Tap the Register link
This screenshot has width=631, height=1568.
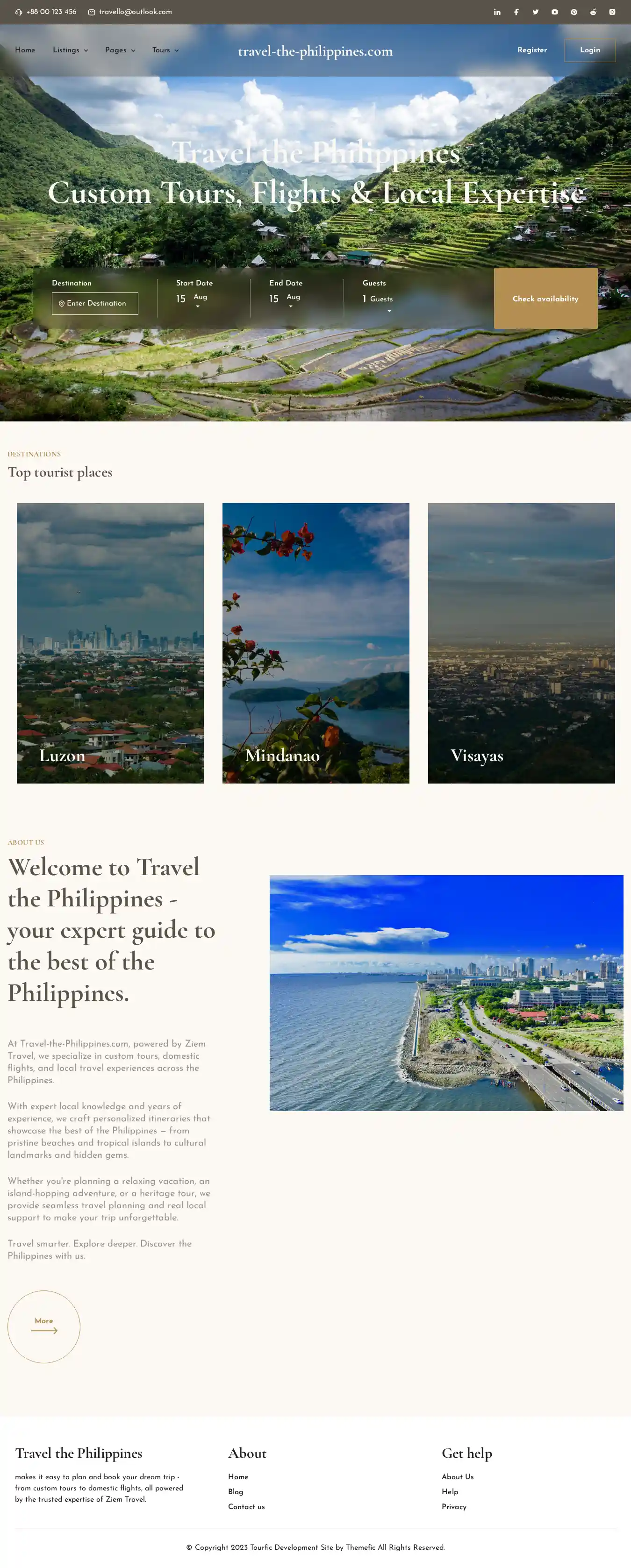[x=532, y=50]
